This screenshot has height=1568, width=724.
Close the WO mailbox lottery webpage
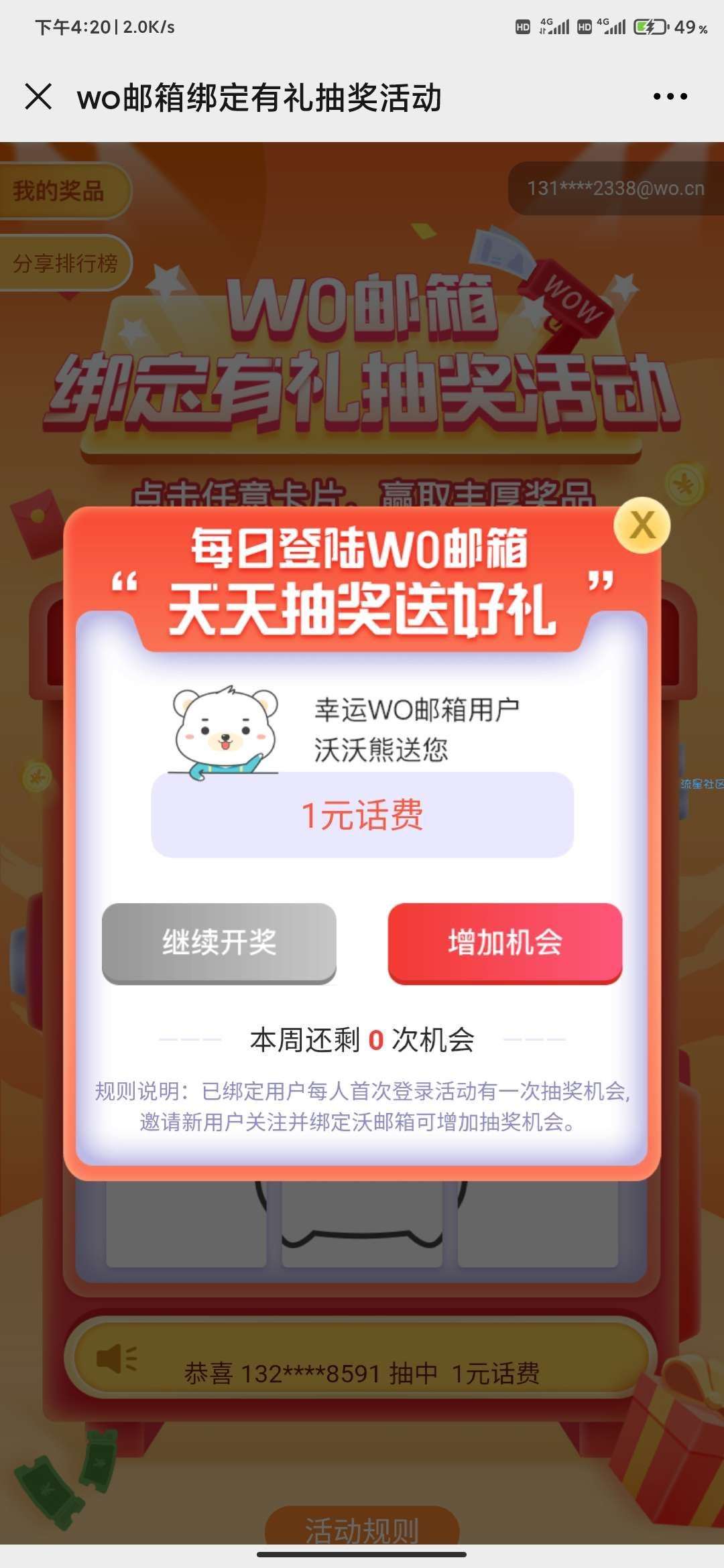click(x=38, y=96)
